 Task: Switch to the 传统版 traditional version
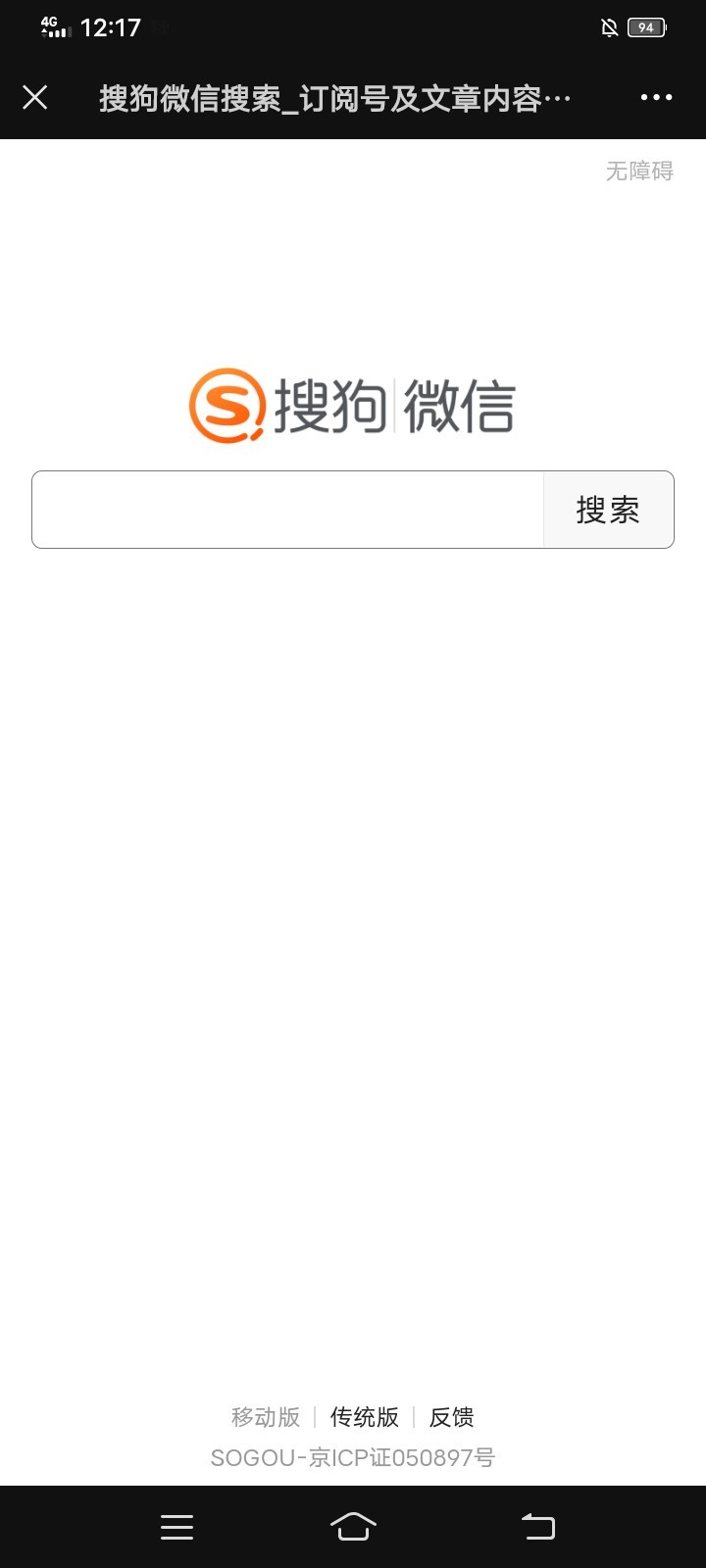[365, 1417]
